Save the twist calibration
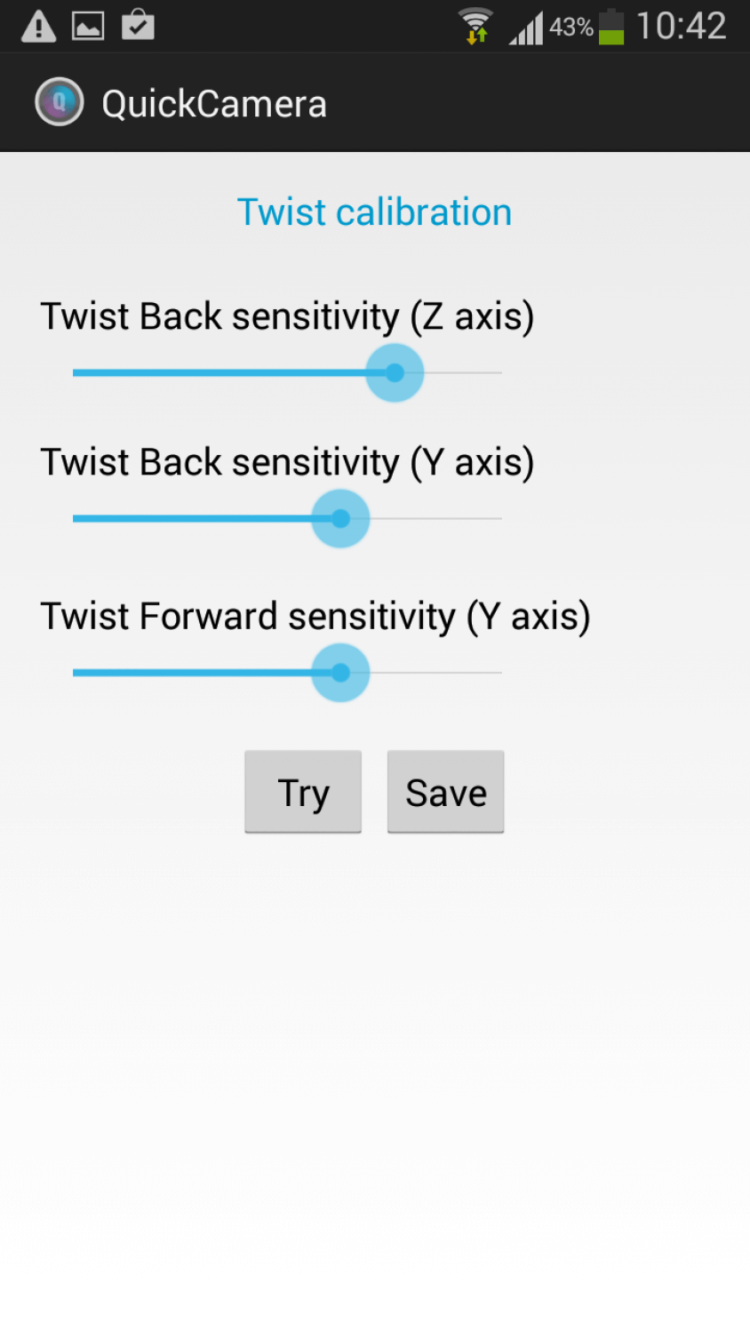Screen dimensions: 750x1333 click(446, 792)
